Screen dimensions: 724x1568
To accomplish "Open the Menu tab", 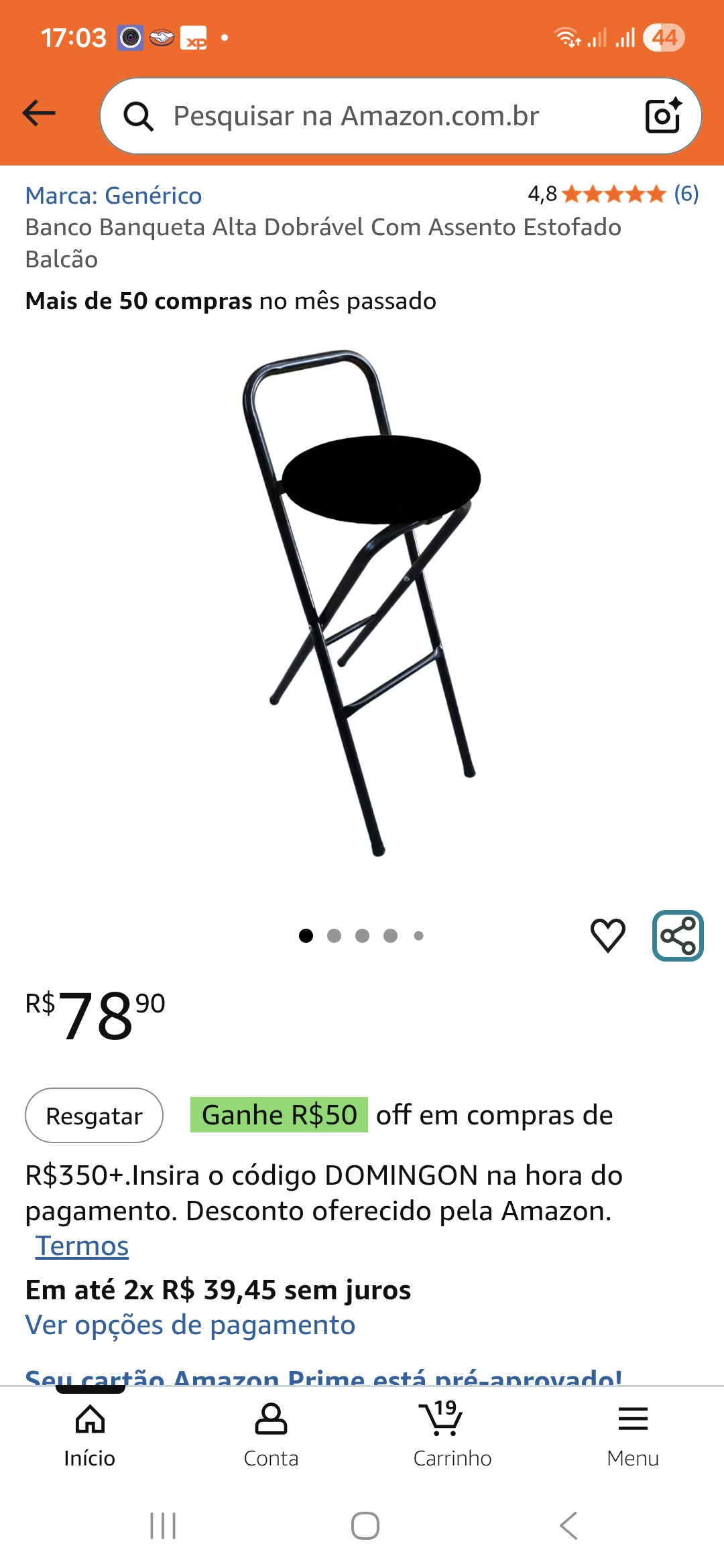I will pos(633,1434).
